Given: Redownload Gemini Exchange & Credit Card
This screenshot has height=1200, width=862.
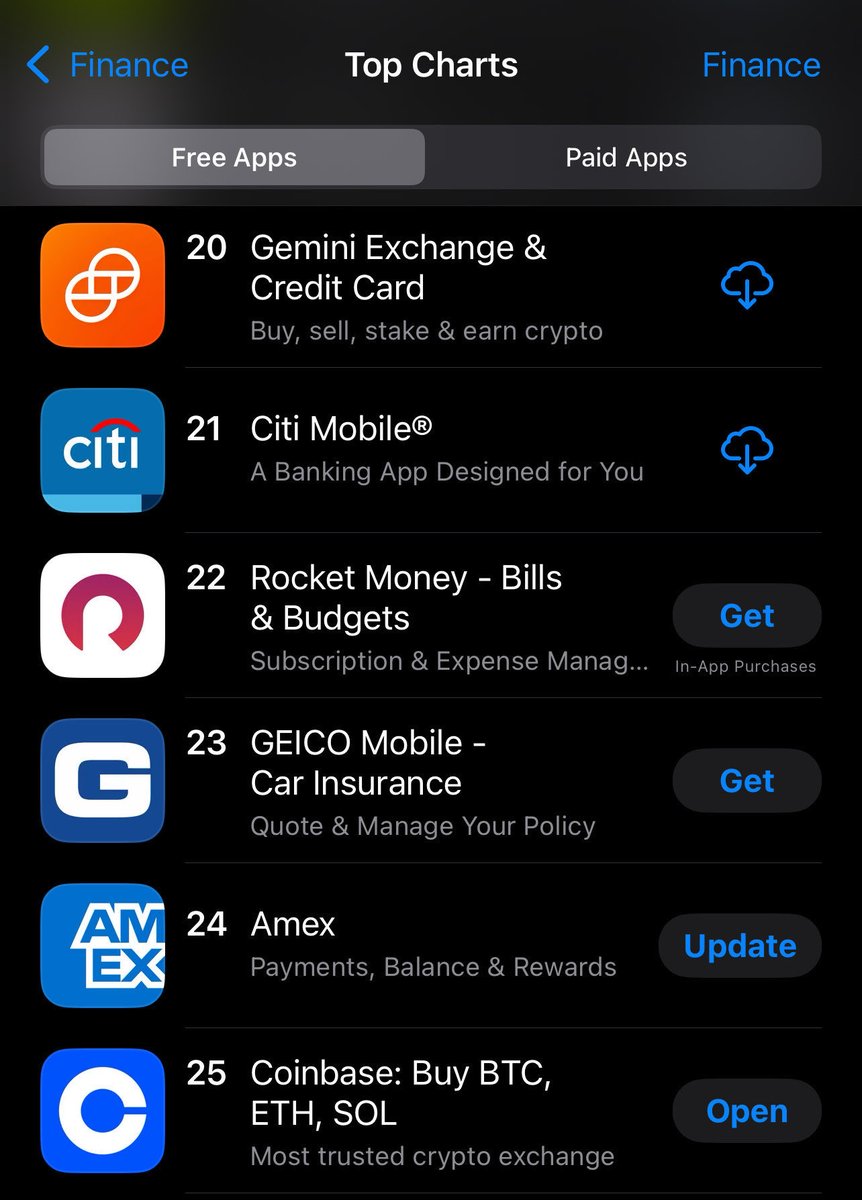Looking at the screenshot, I should [746, 286].
